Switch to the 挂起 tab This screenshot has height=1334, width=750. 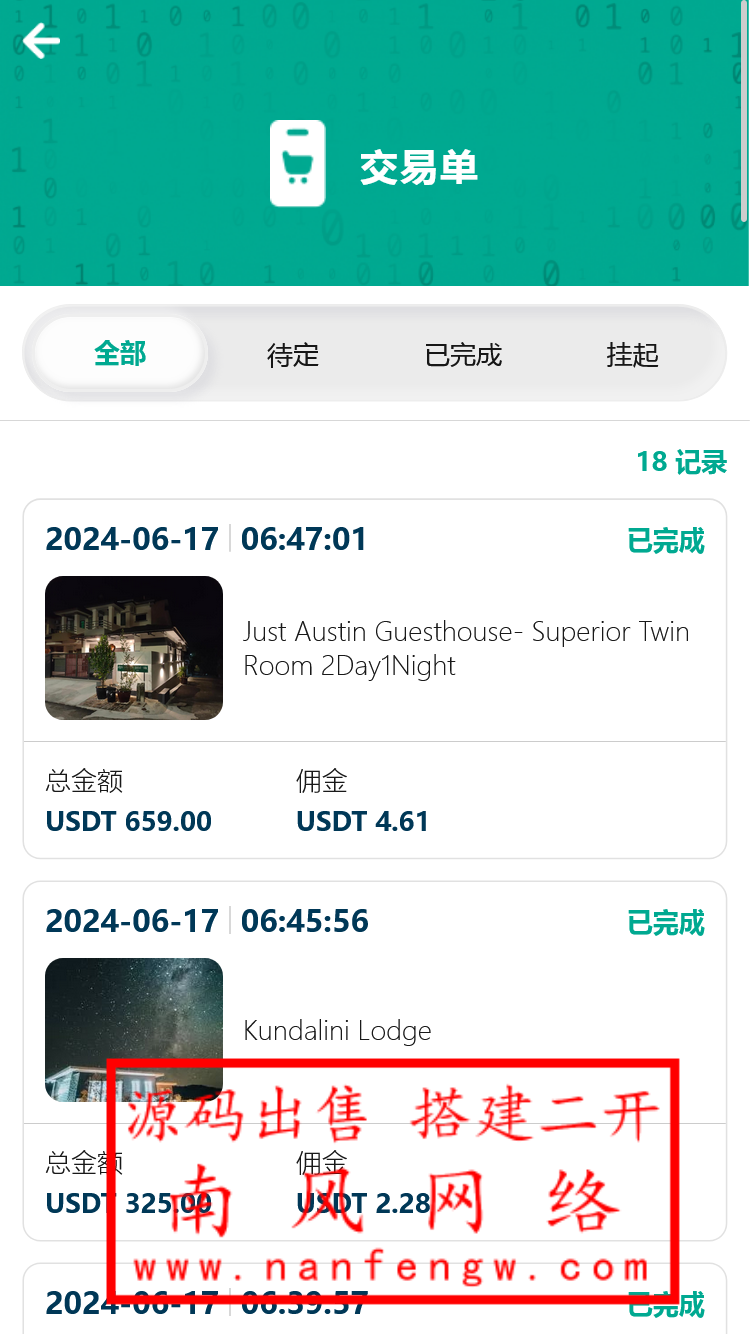click(x=633, y=354)
